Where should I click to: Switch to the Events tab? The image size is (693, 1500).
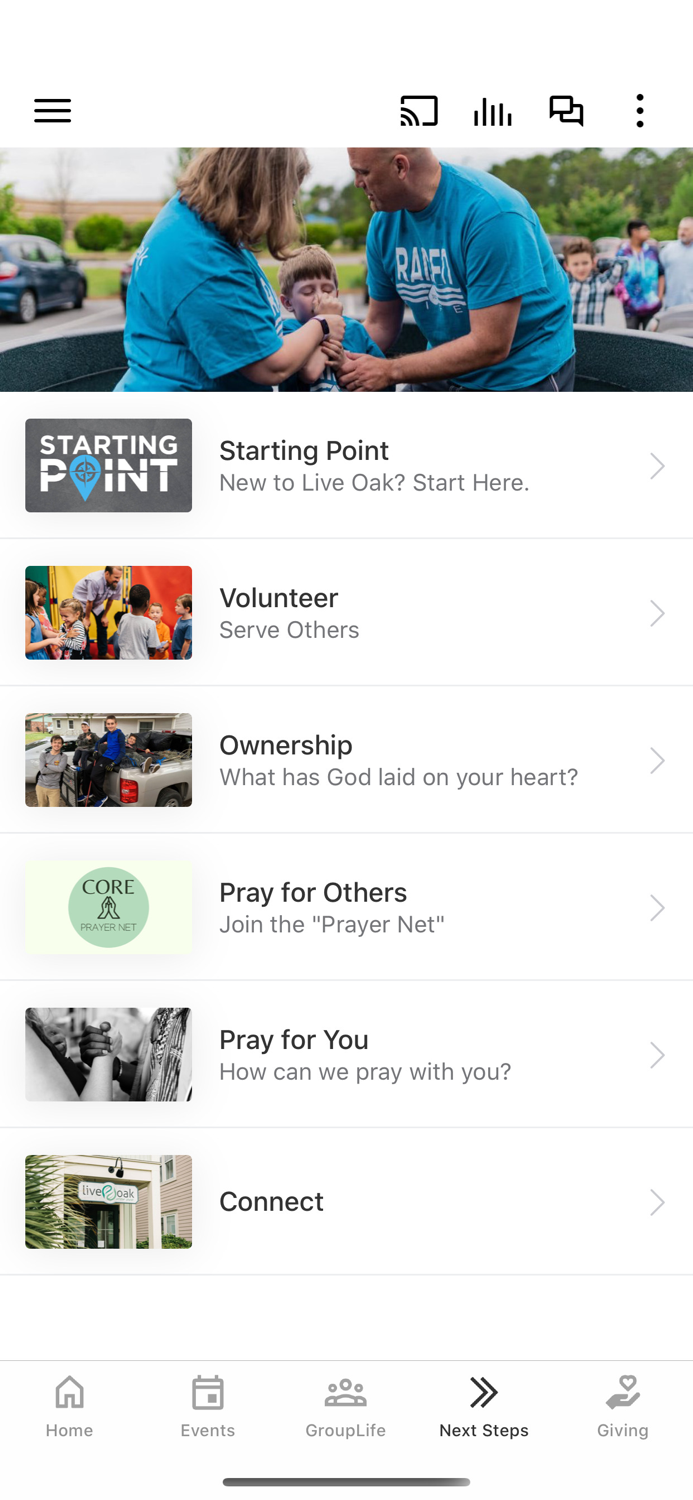click(208, 1406)
